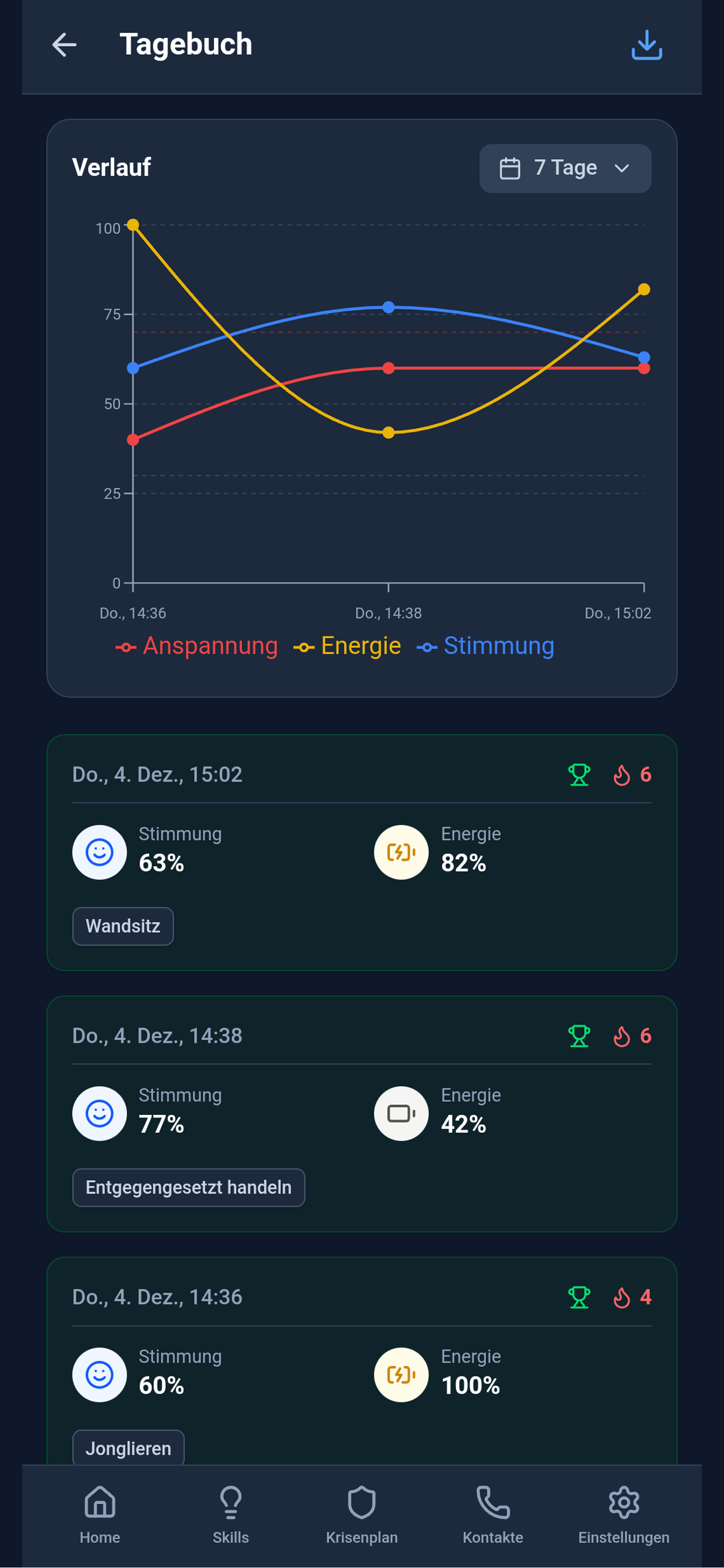Toggle the Energie series in the chart legend

348,646
